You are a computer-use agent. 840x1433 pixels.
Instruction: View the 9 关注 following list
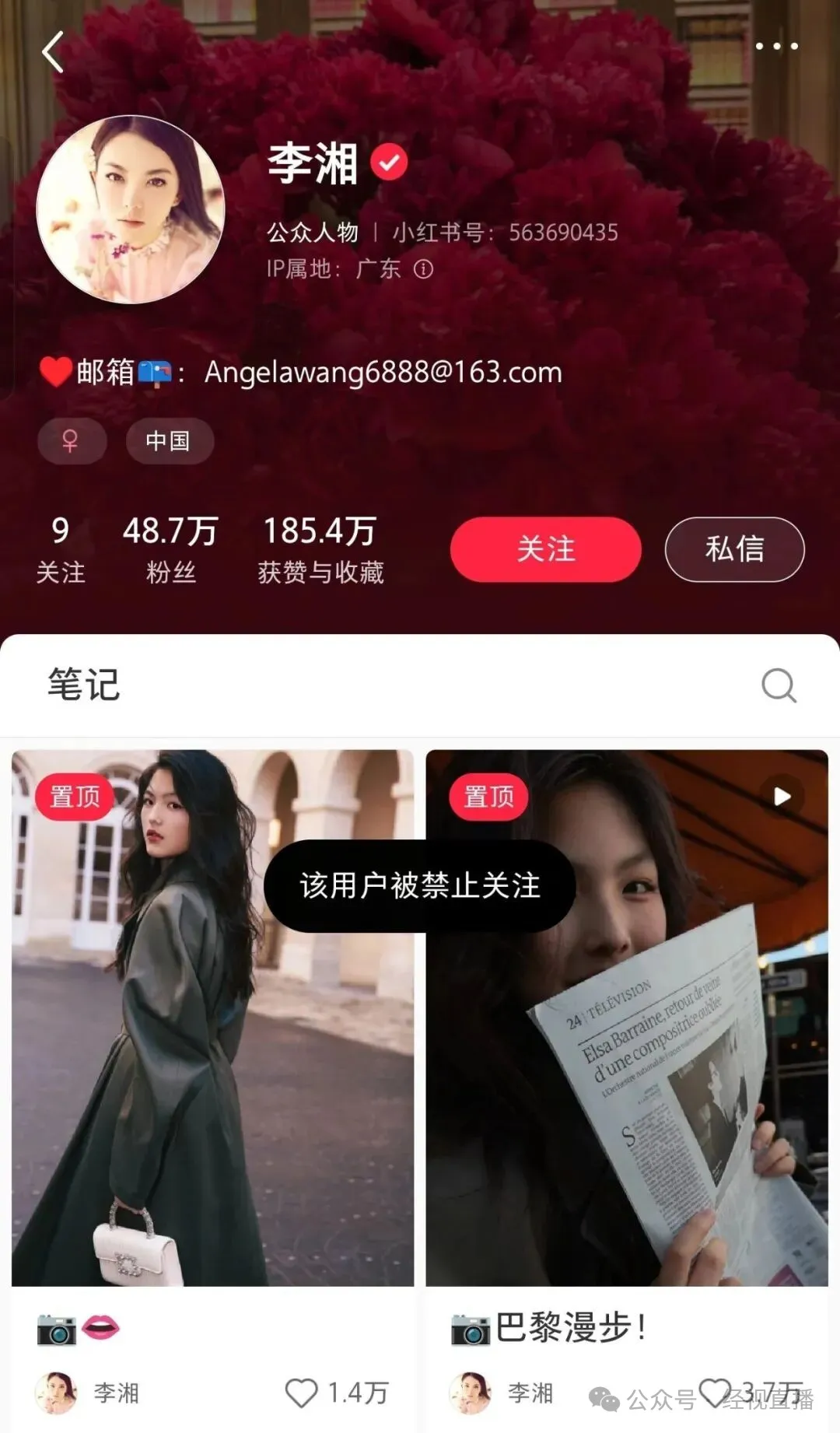[x=61, y=549]
